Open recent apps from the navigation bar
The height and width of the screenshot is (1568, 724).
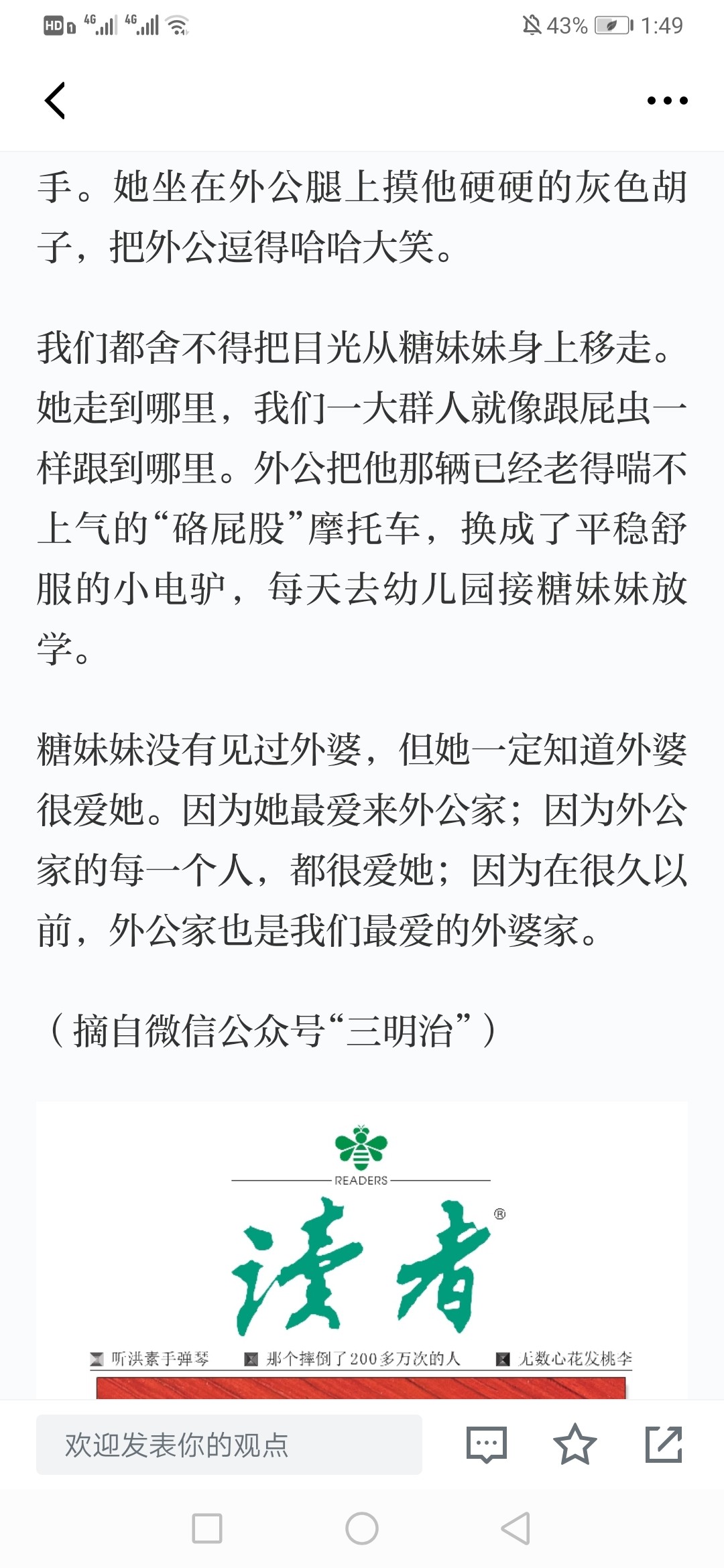coord(207,1528)
